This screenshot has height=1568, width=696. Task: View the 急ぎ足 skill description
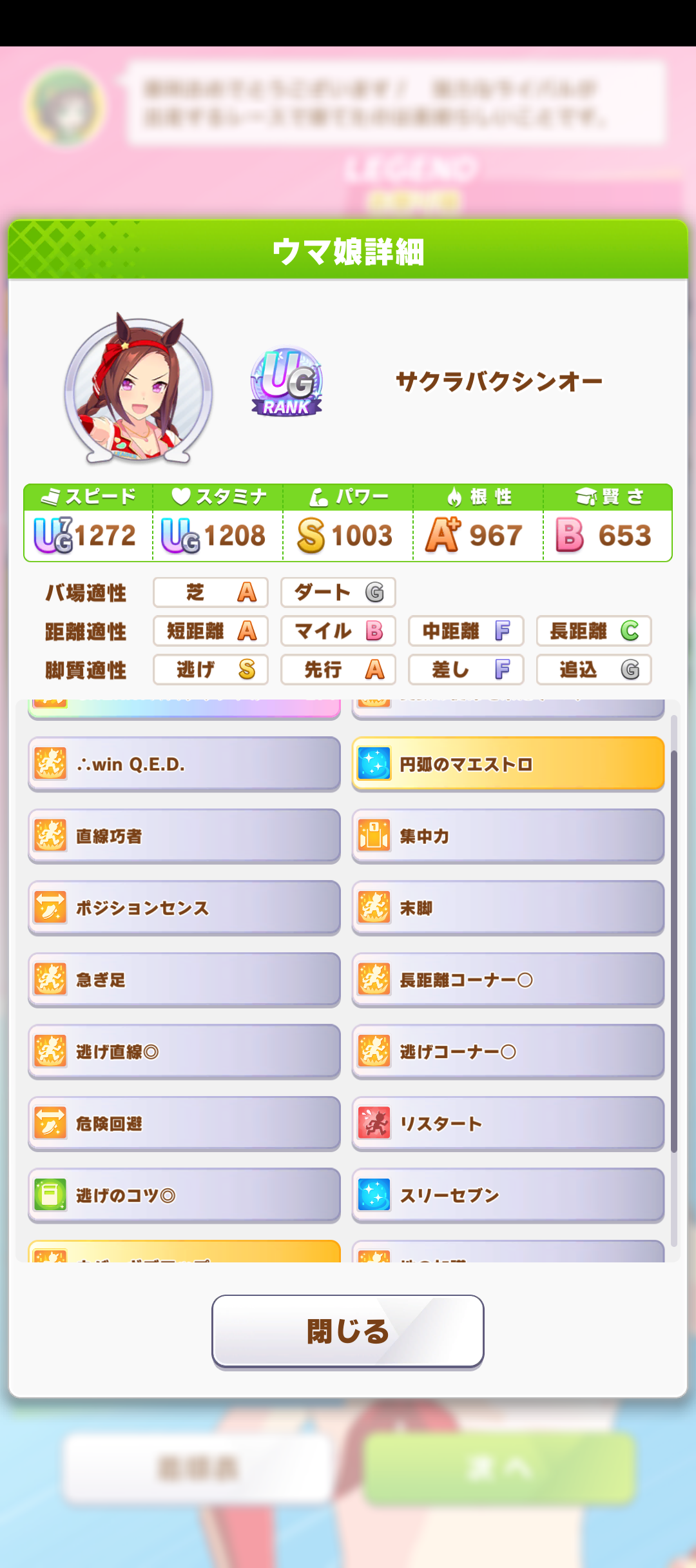(184, 980)
